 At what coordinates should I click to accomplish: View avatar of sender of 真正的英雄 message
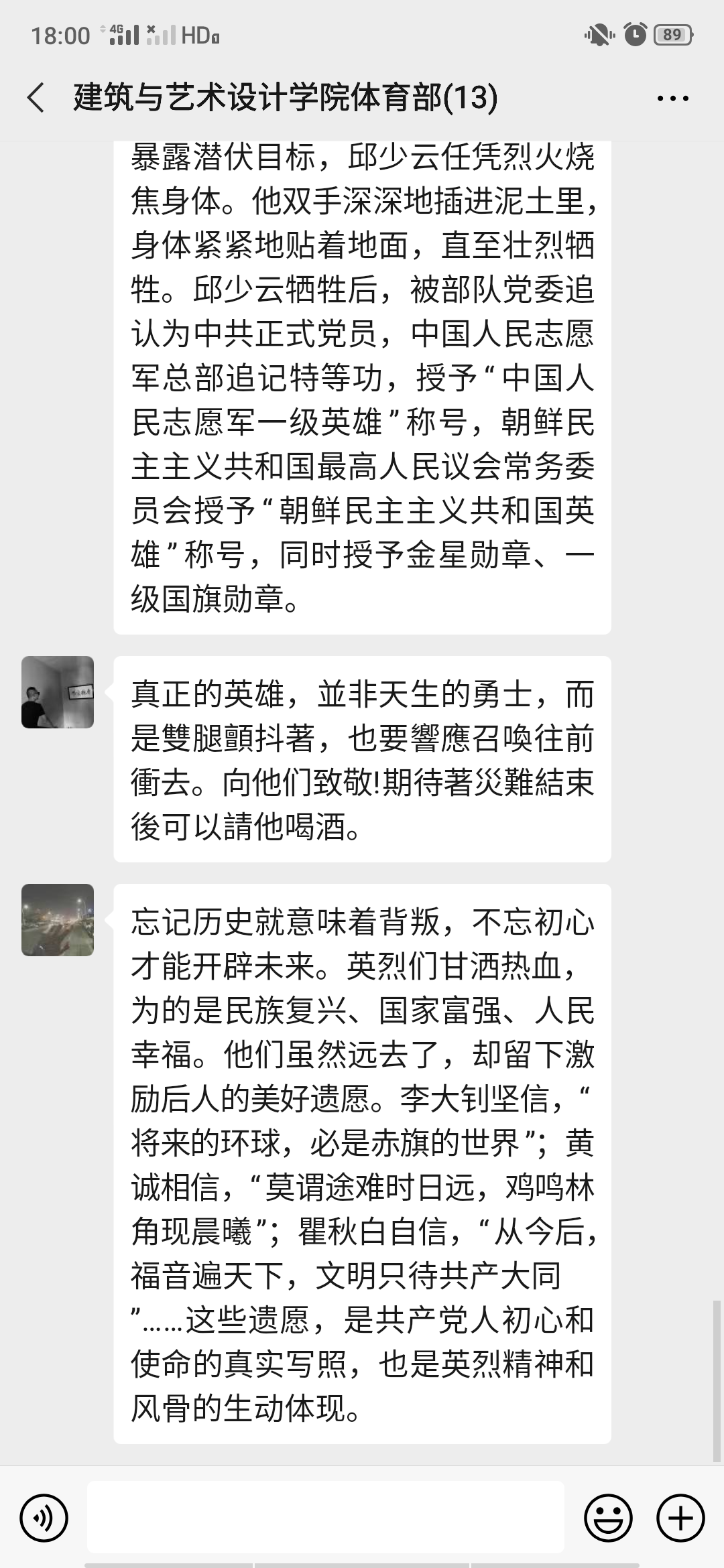(x=58, y=692)
